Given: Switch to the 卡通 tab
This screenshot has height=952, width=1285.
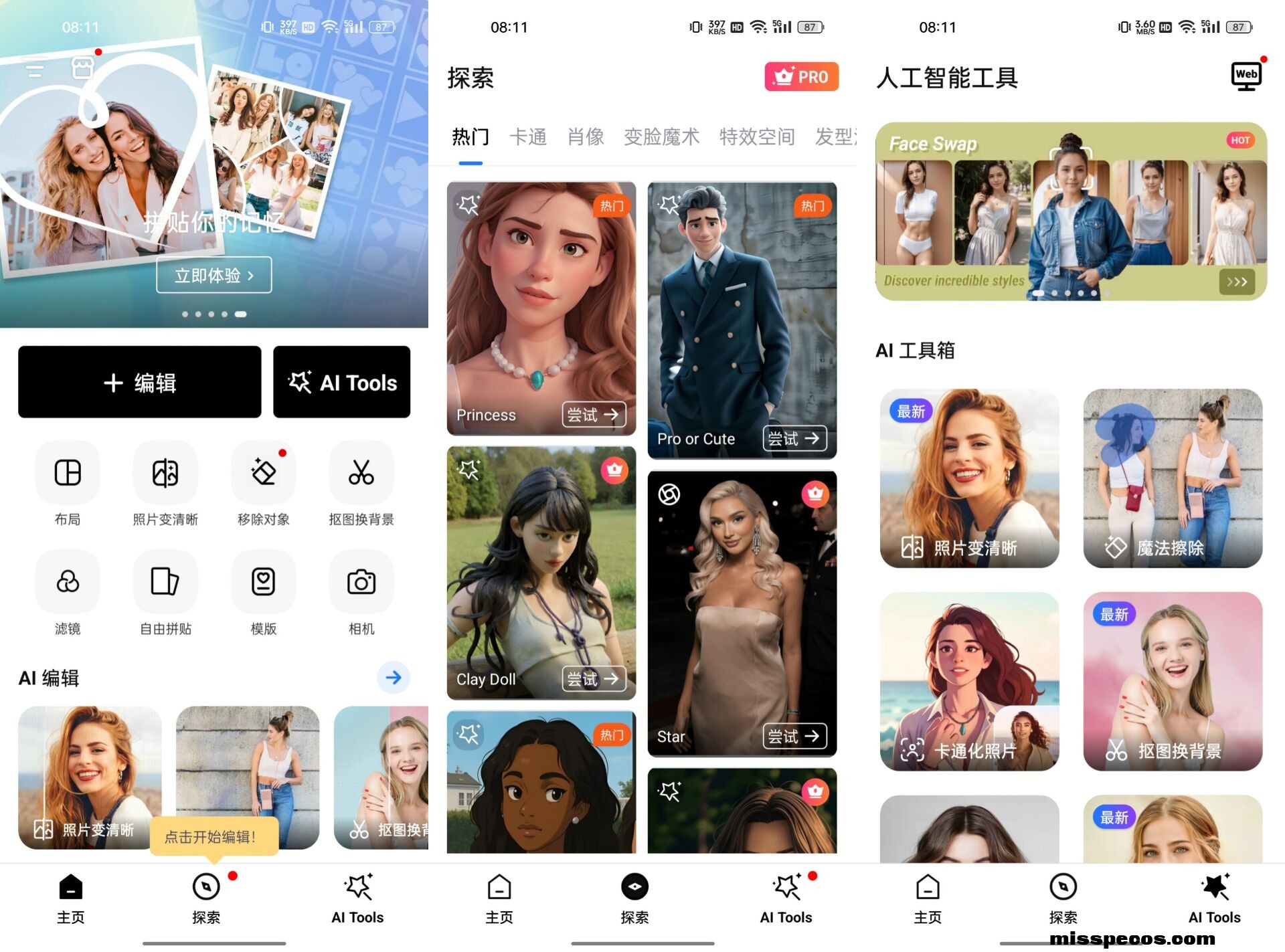Looking at the screenshot, I should tap(528, 137).
